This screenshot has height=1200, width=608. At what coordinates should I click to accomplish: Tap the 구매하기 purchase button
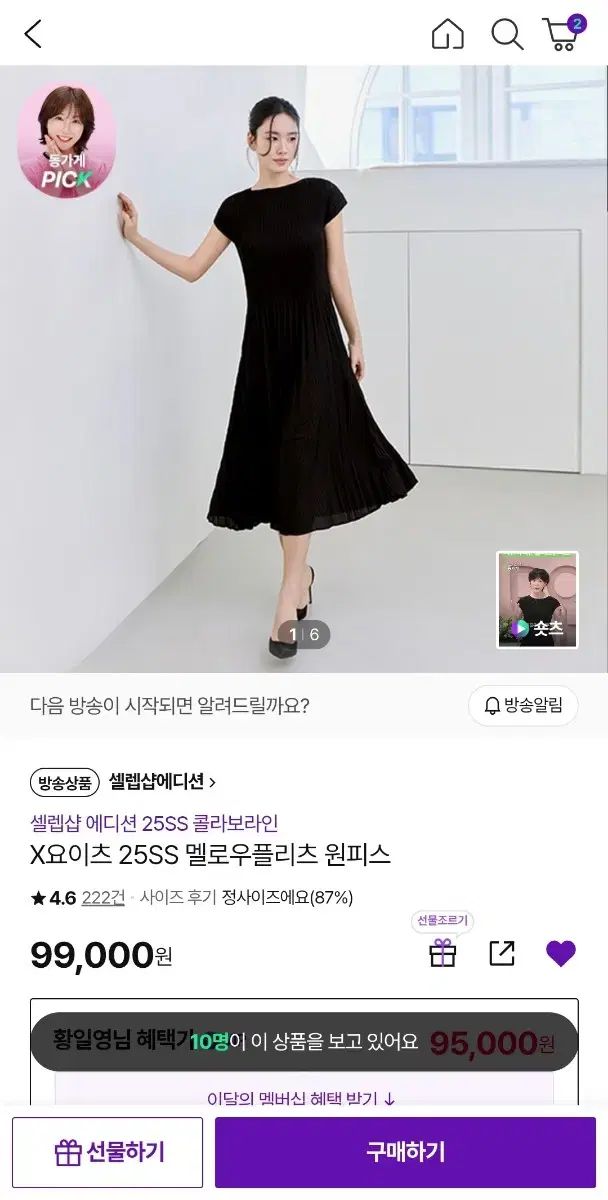tap(405, 1152)
